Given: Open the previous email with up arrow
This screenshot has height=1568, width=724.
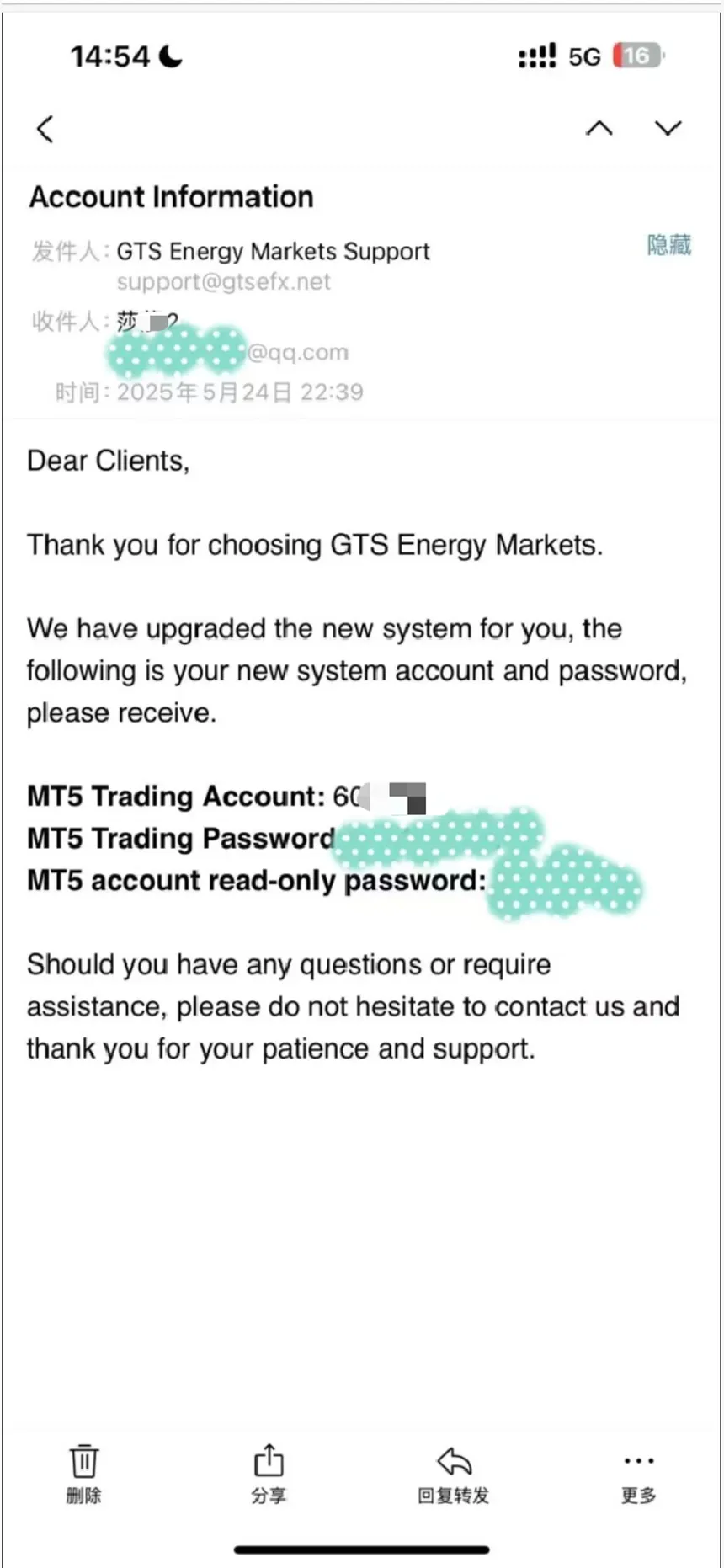Looking at the screenshot, I should 599,128.
